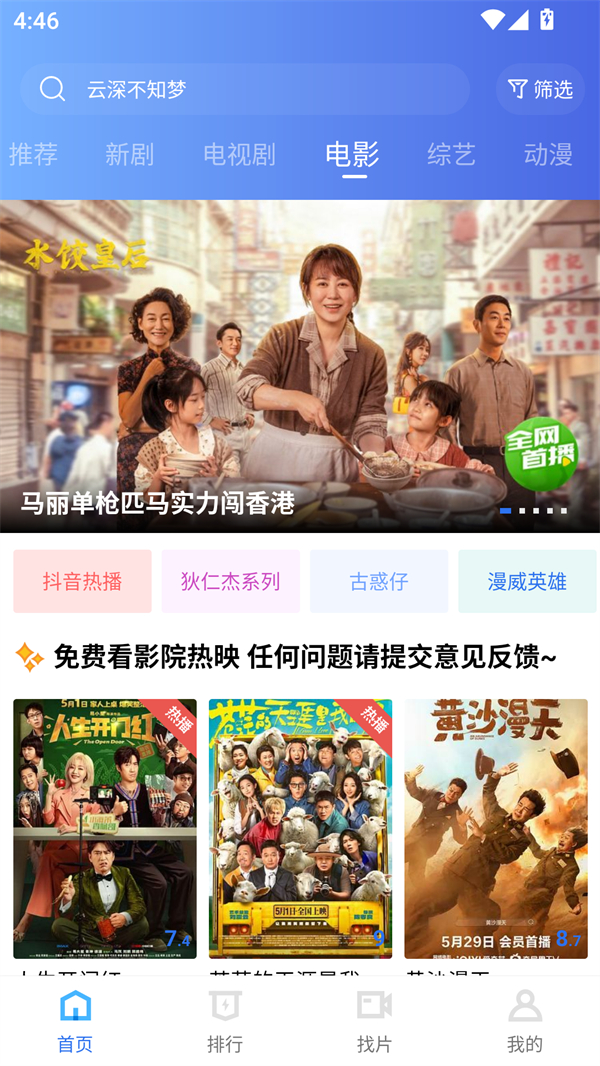
Task: Switch to the 排行 ranking tab
Action: (225, 1021)
